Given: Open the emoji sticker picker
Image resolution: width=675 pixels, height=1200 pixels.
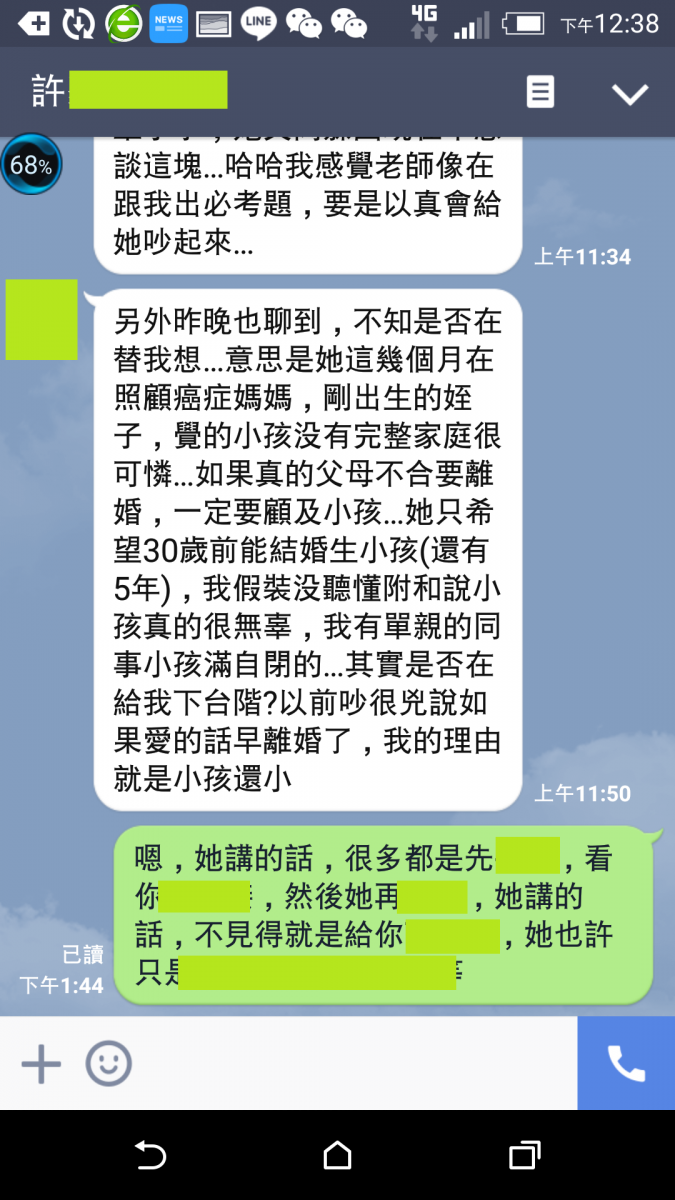Looking at the screenshot, I should 108,1064.
